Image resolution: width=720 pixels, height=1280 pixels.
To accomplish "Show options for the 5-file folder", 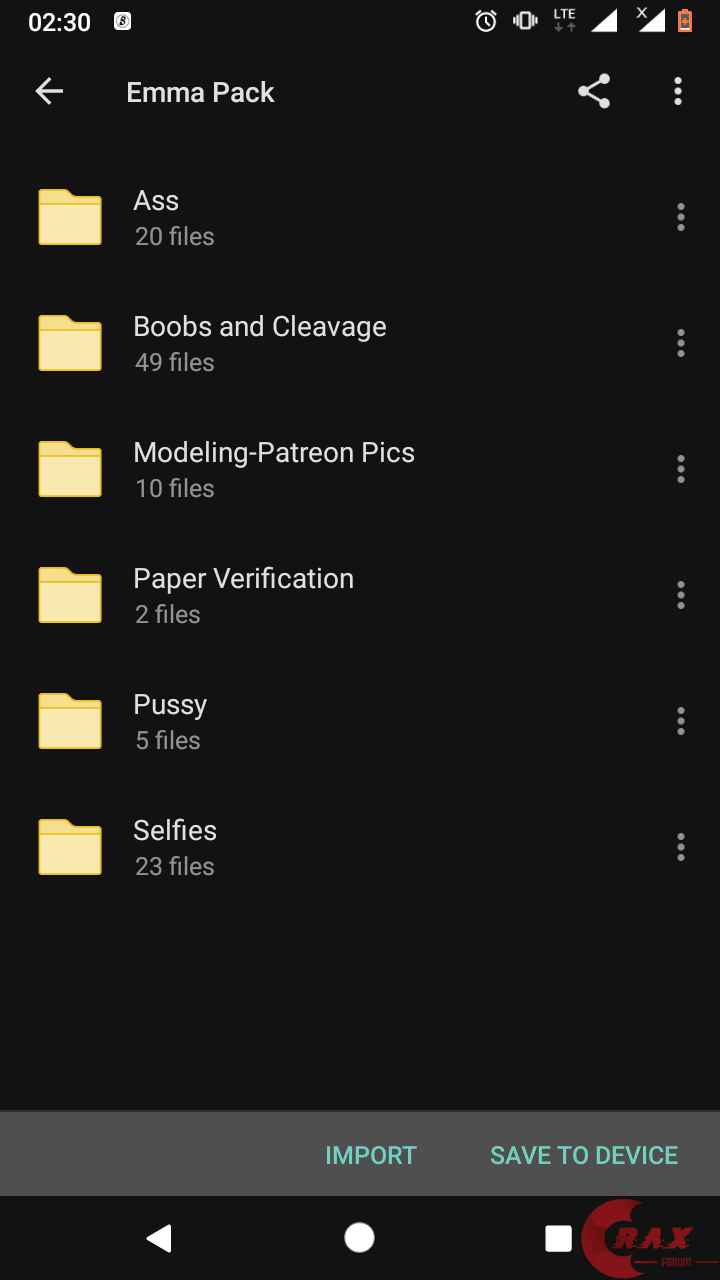I will point(681,721).
